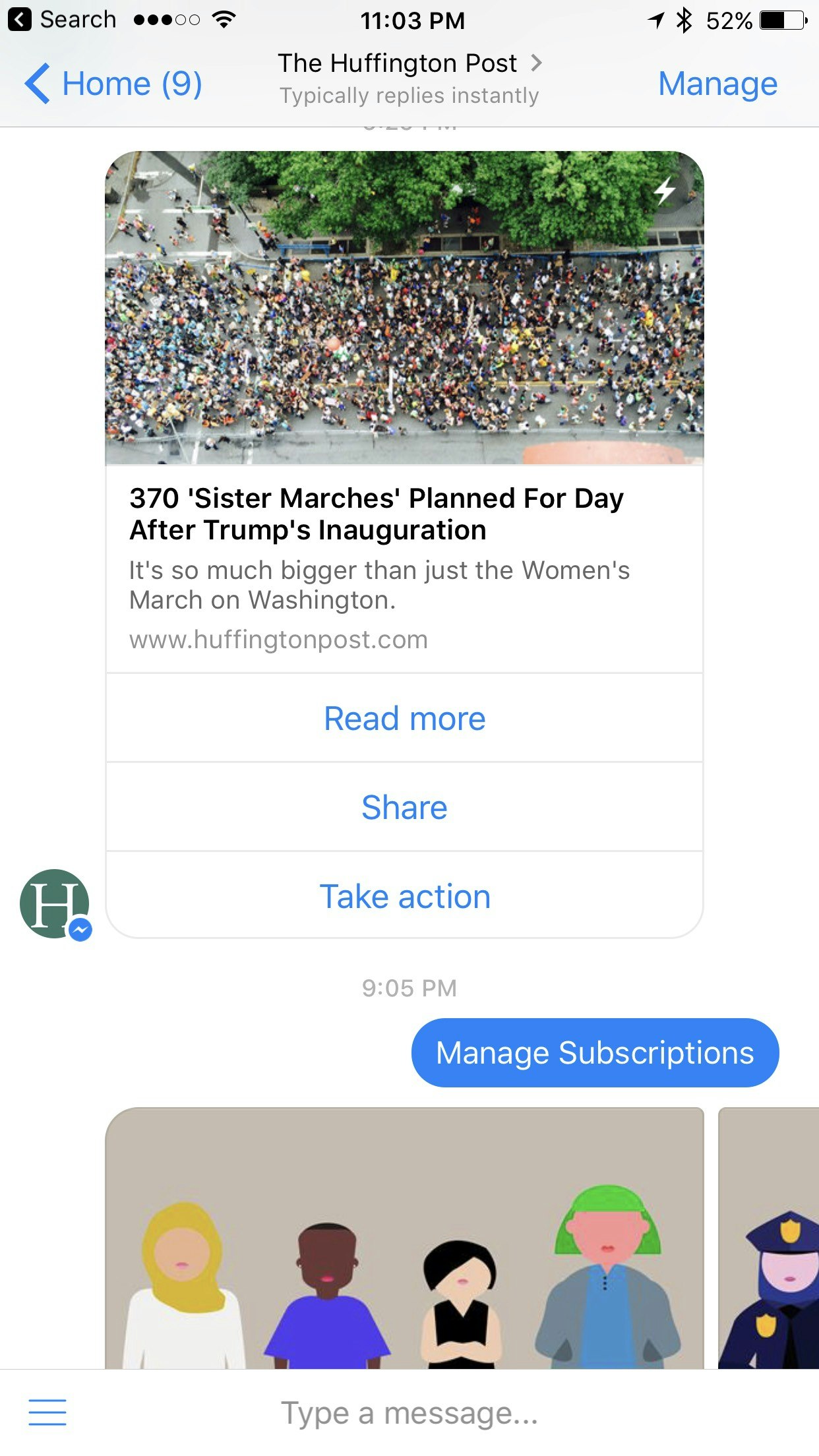819x1456 pixels.
Task: Select the lightning bolt icon on the article image
Action: pos(664,191)
